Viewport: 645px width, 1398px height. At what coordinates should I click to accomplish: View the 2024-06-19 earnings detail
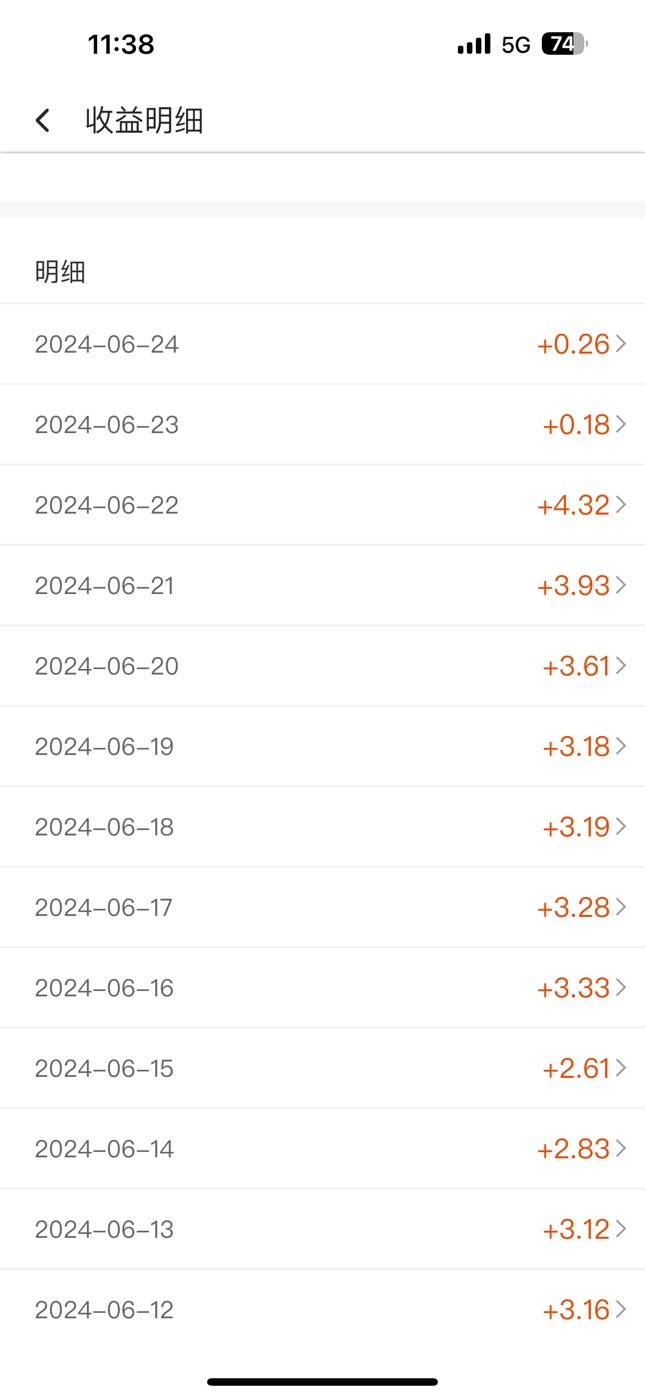[x=322, y=747]
